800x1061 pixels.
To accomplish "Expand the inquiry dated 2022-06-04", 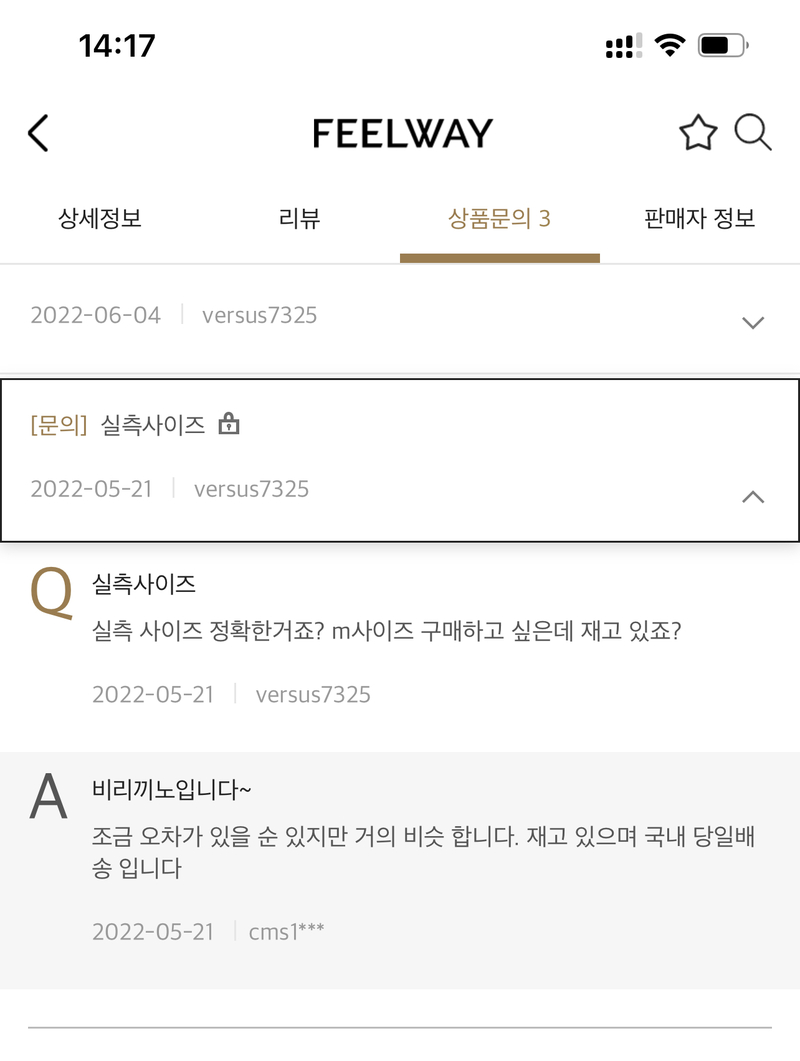I will pos(753,322).
